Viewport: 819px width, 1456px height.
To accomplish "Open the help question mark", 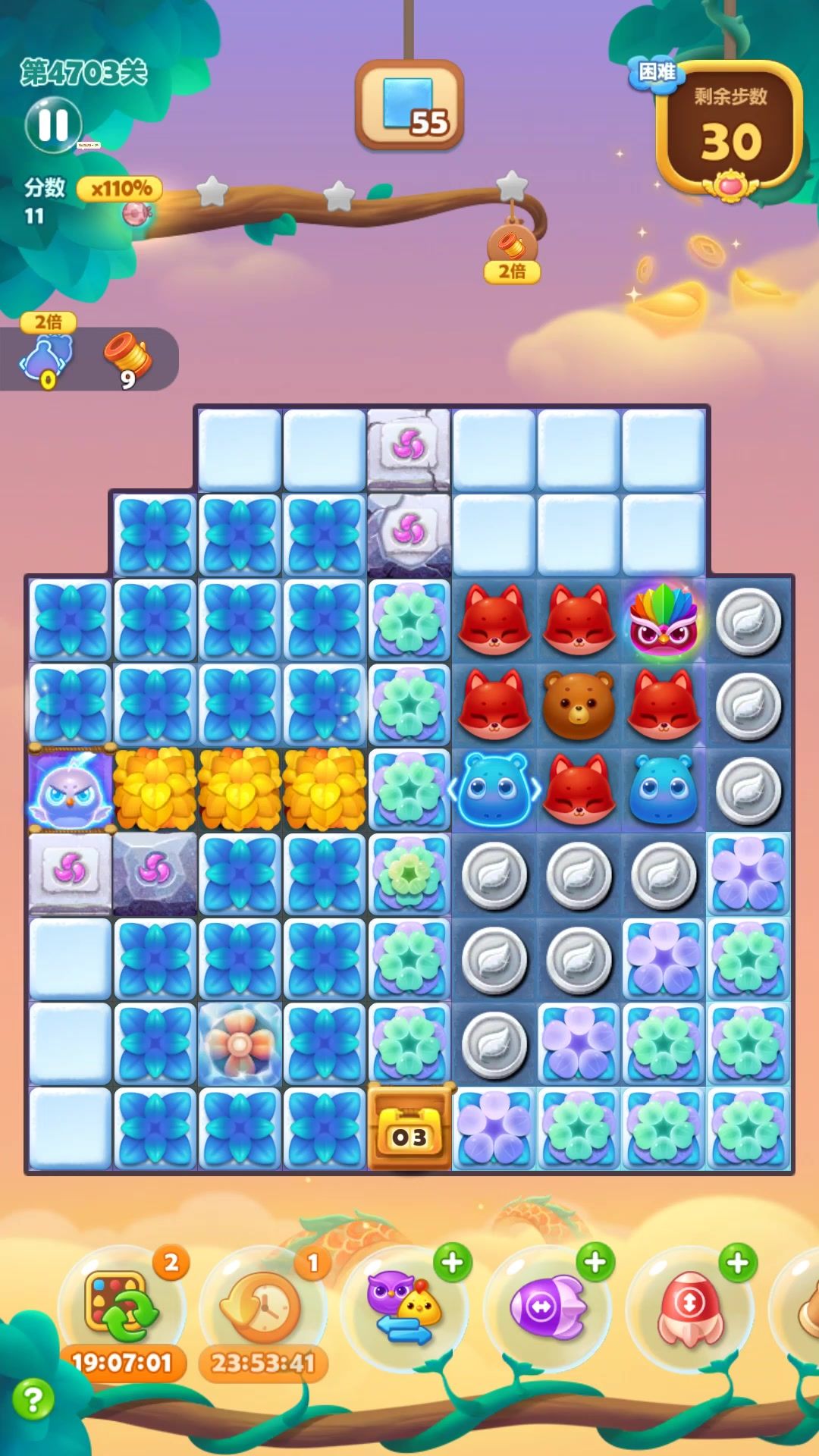I will 33,1398.
